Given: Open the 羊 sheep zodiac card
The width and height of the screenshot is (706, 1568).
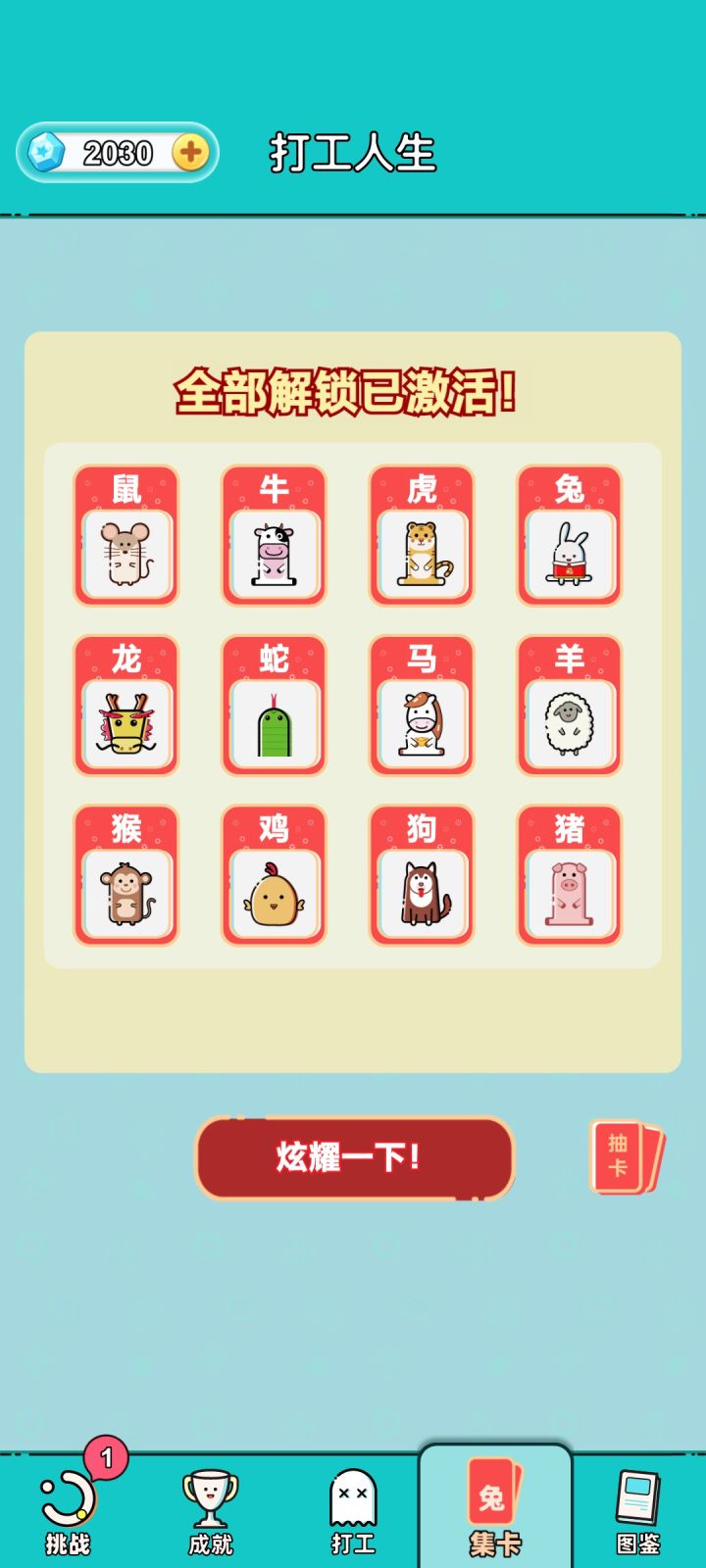Looking at the screenshot, I should tap(569, 706).
